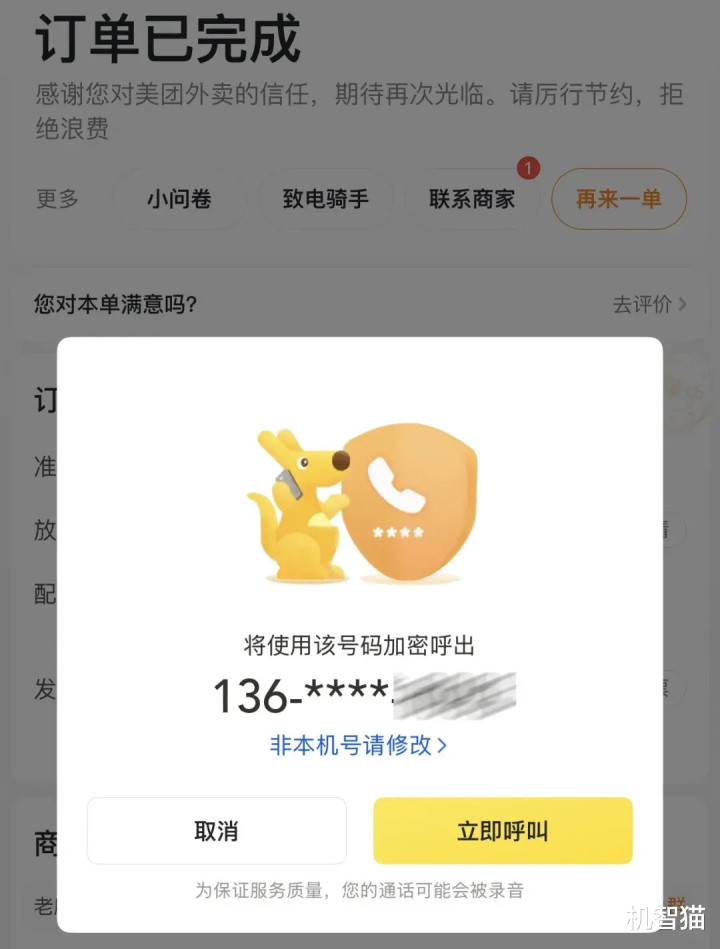Image resolution: width=720 pixels, height=949 pixels.
Task: Open the 小问卷 survey chip
Action: click(x=179, y=198)
